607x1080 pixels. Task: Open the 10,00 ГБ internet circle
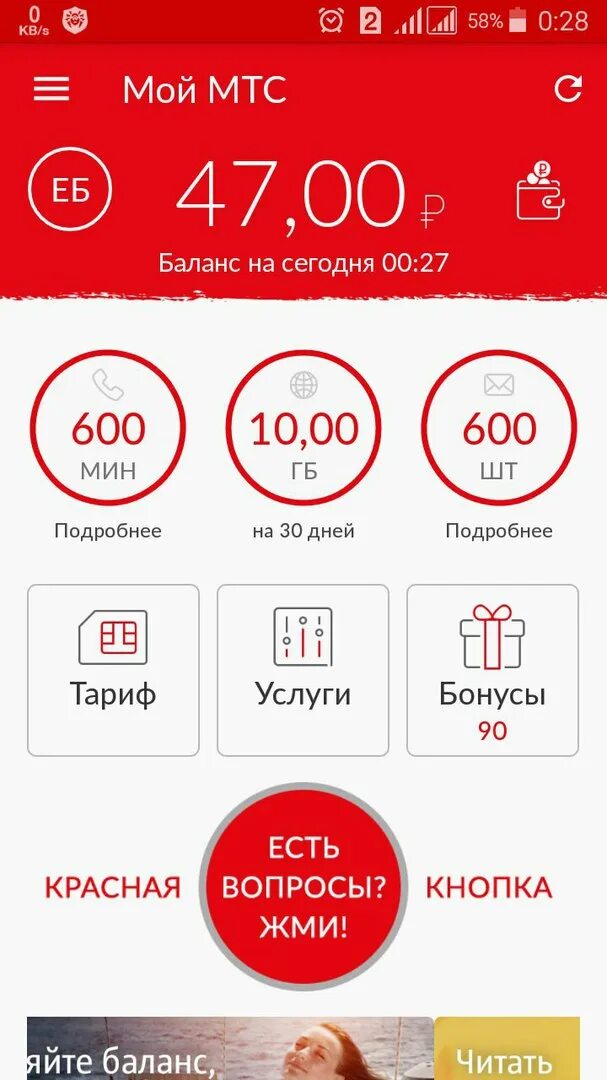[304, 428]
